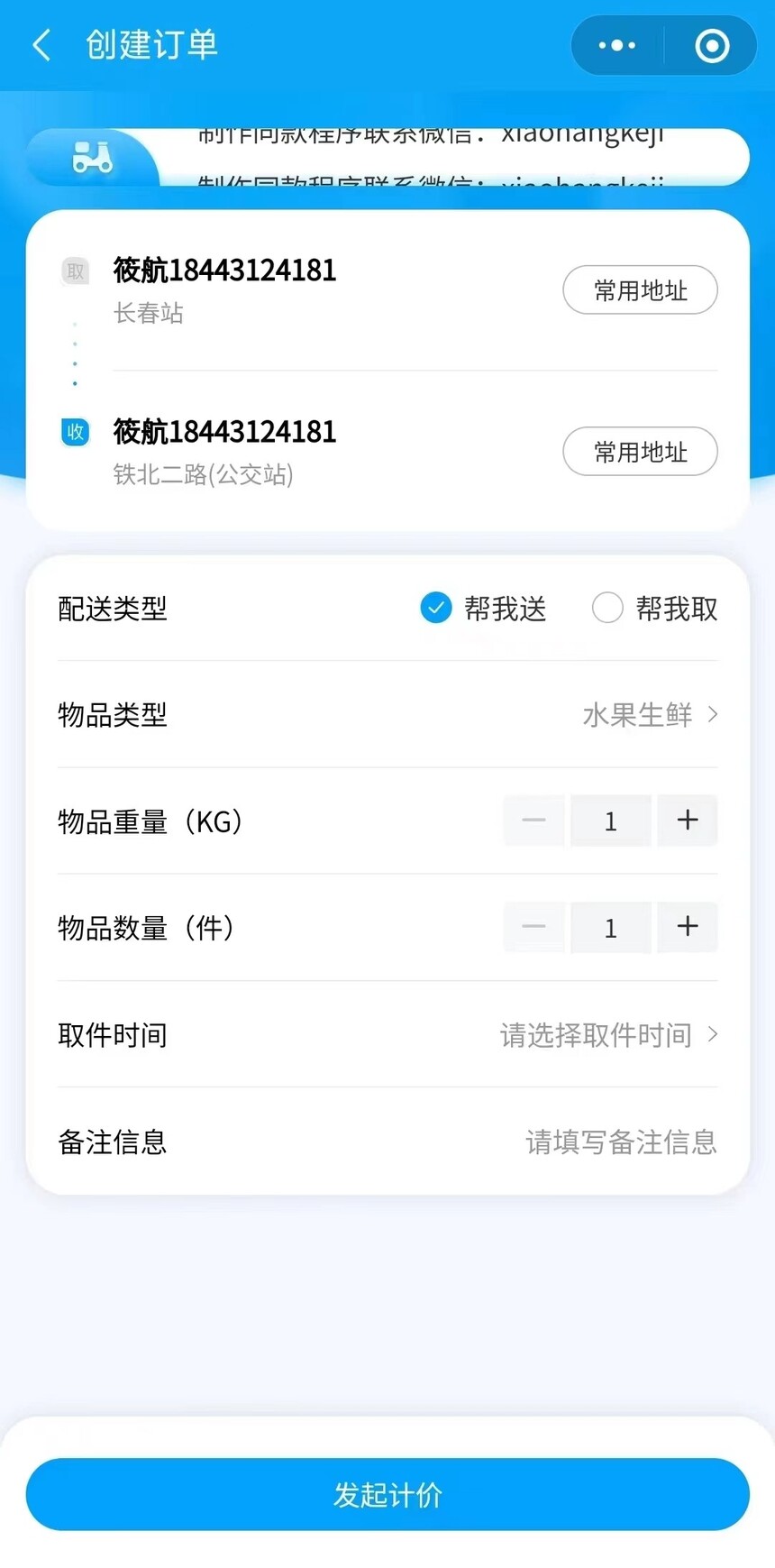This screenshot has width=775, height=1568.
Task: Open 物品类型 picker showing 水果生鲜
Action: [649, 715]
